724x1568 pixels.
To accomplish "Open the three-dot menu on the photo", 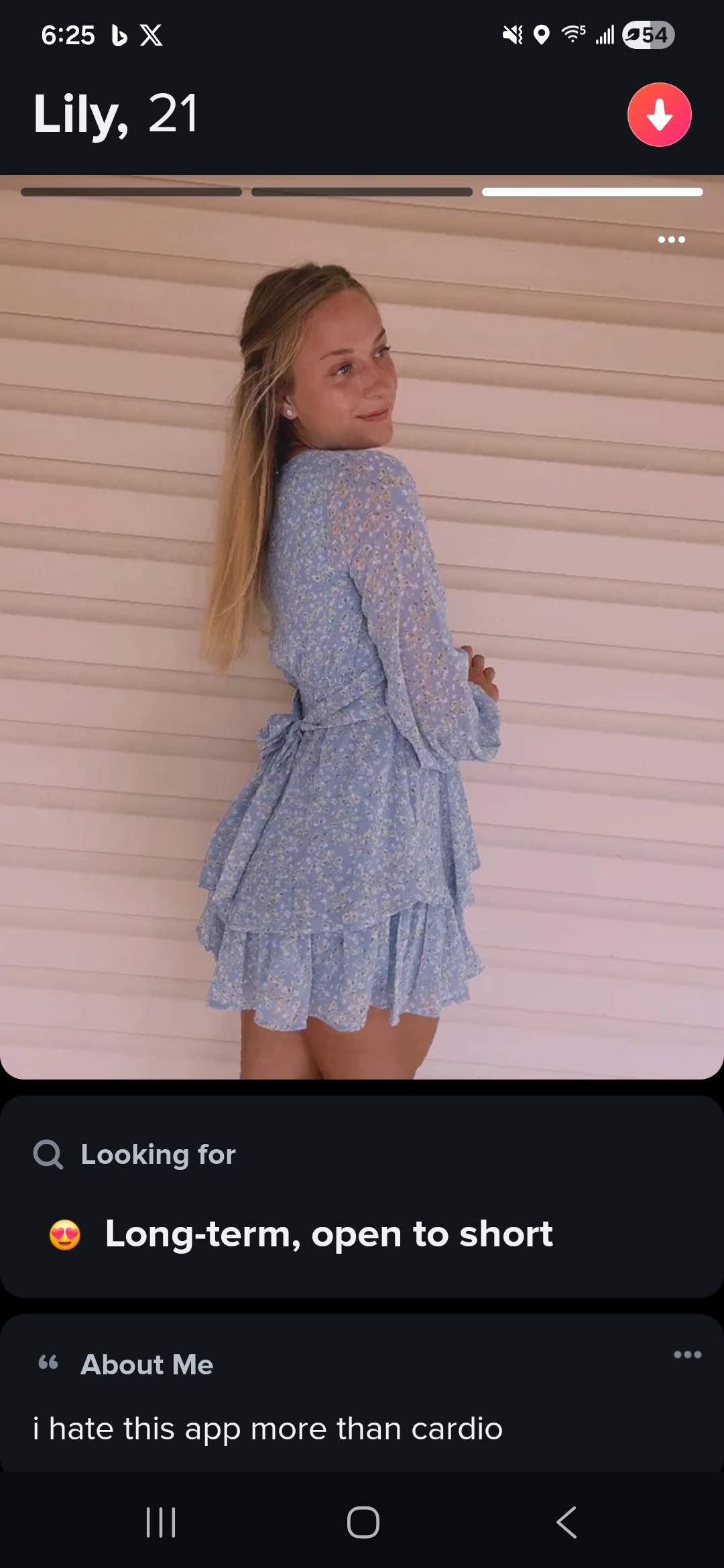I will (671, 240).
